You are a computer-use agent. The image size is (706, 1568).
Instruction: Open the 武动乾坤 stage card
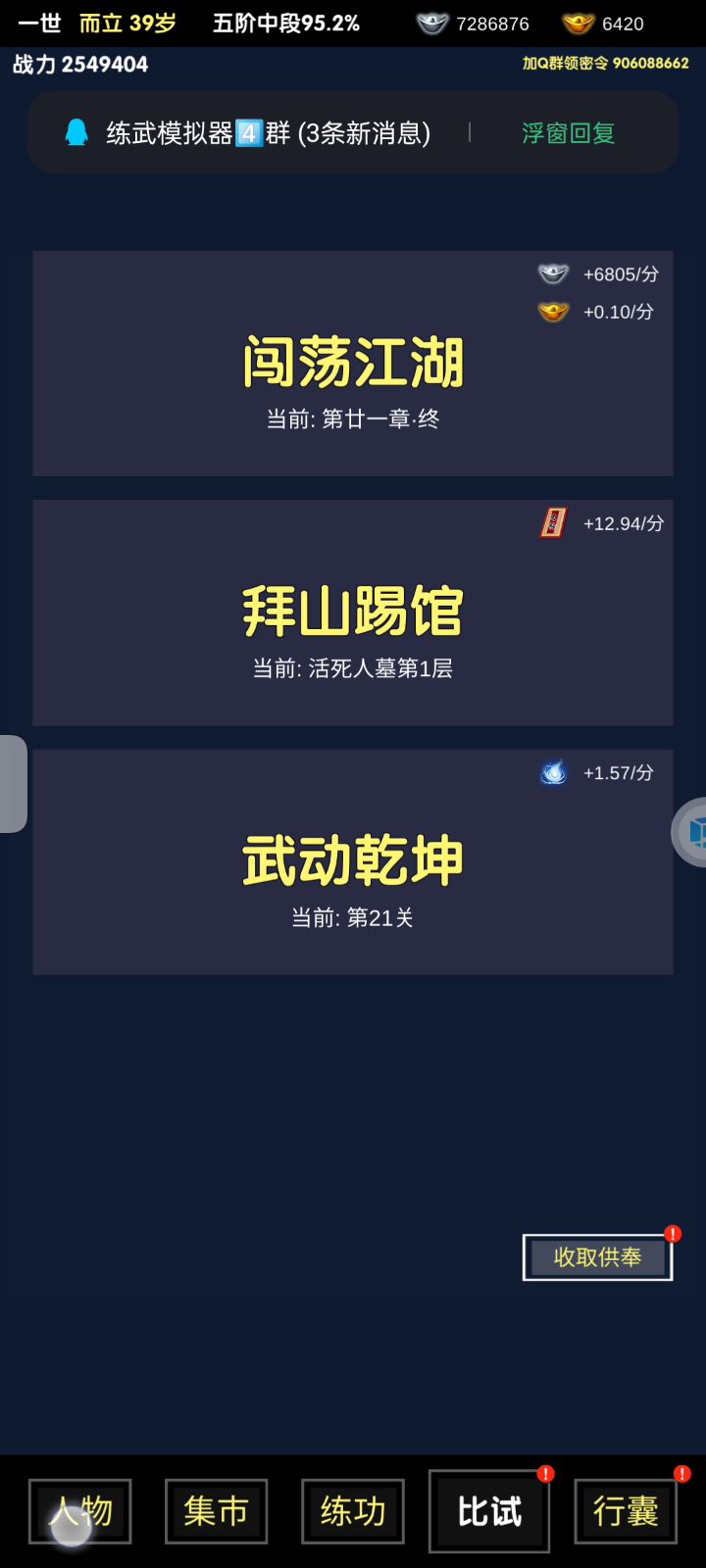(x=353, y=862)
